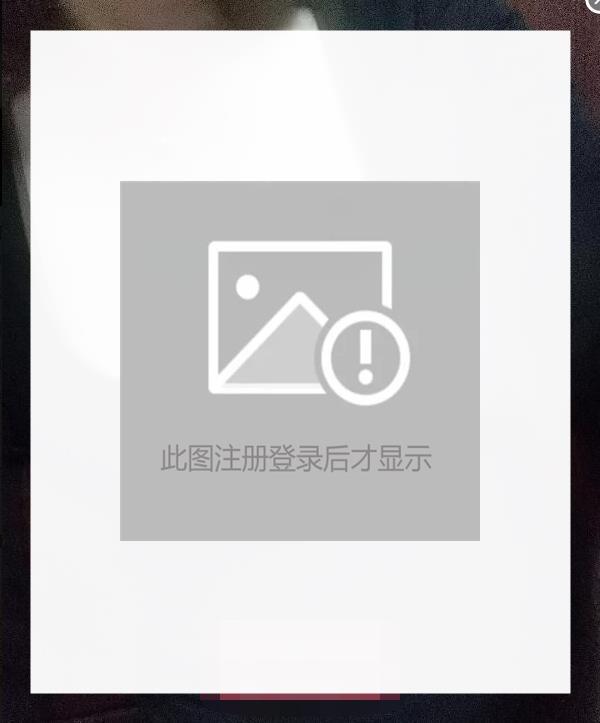600x723 pixels.
Task: Tap the login-required image placeholder
Action: (299, 360)
